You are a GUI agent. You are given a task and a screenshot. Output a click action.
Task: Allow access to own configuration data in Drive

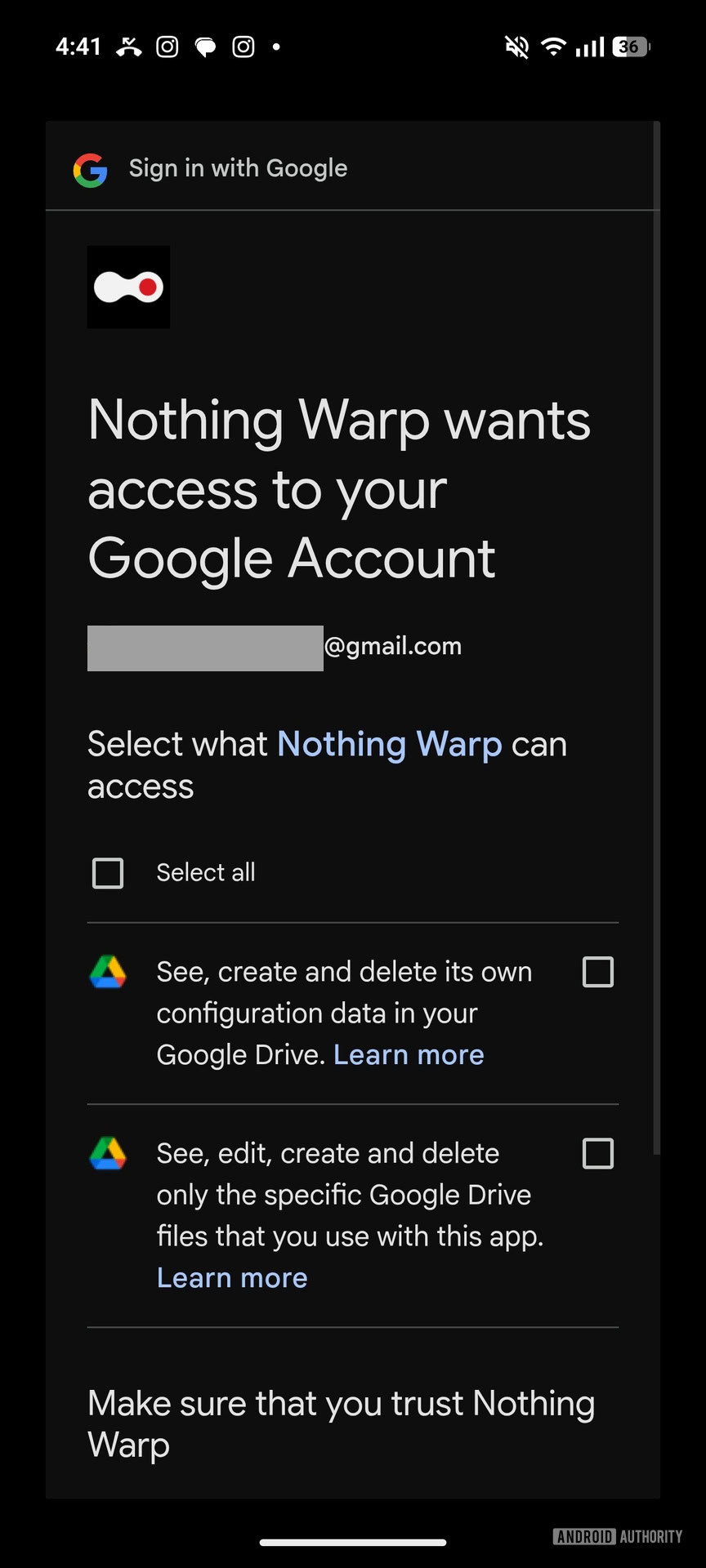(598, 972)
